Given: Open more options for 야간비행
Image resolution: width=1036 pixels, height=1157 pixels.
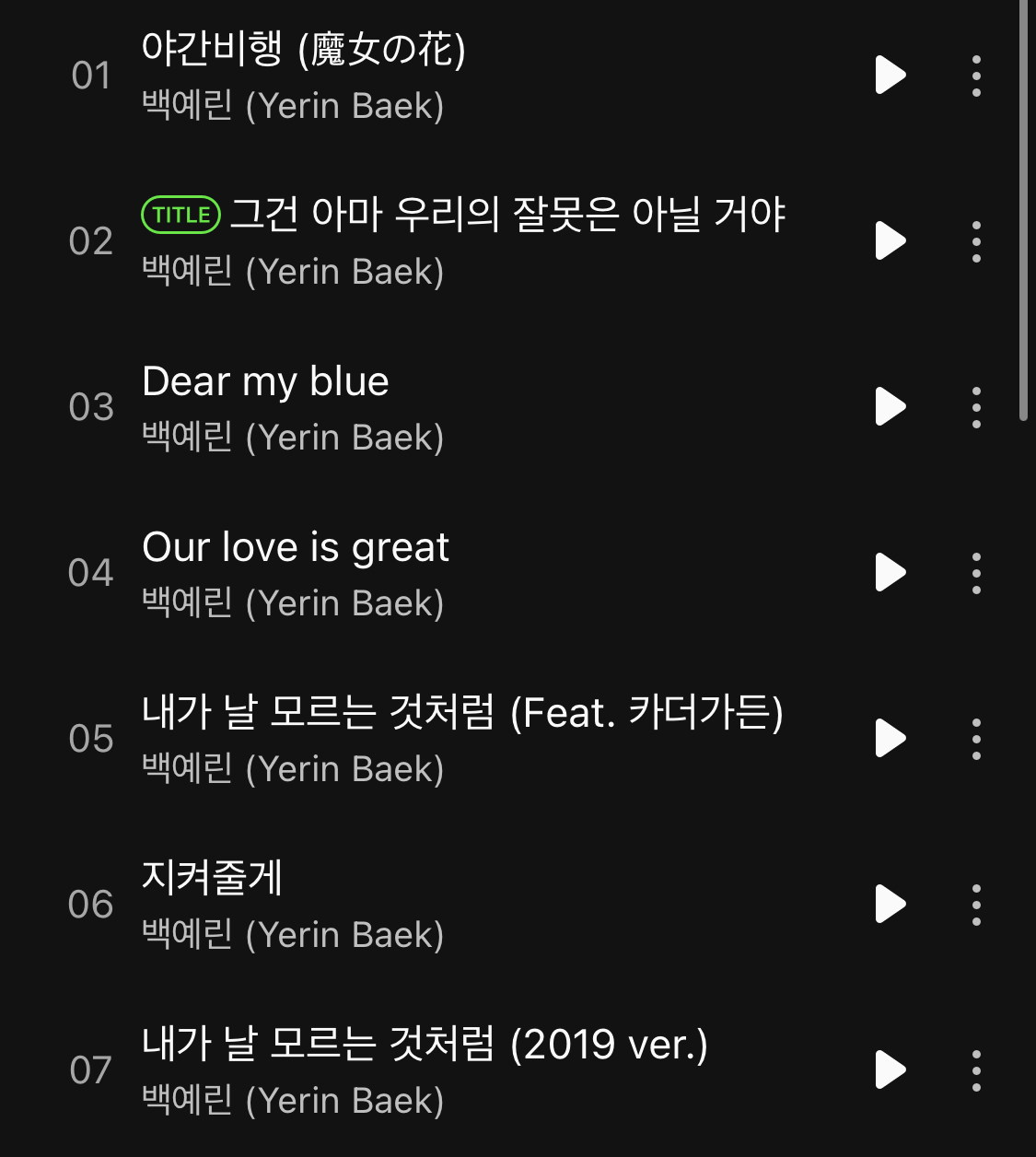Looking at the screenshot, I should pyautogui.click(x=976, y=76).
